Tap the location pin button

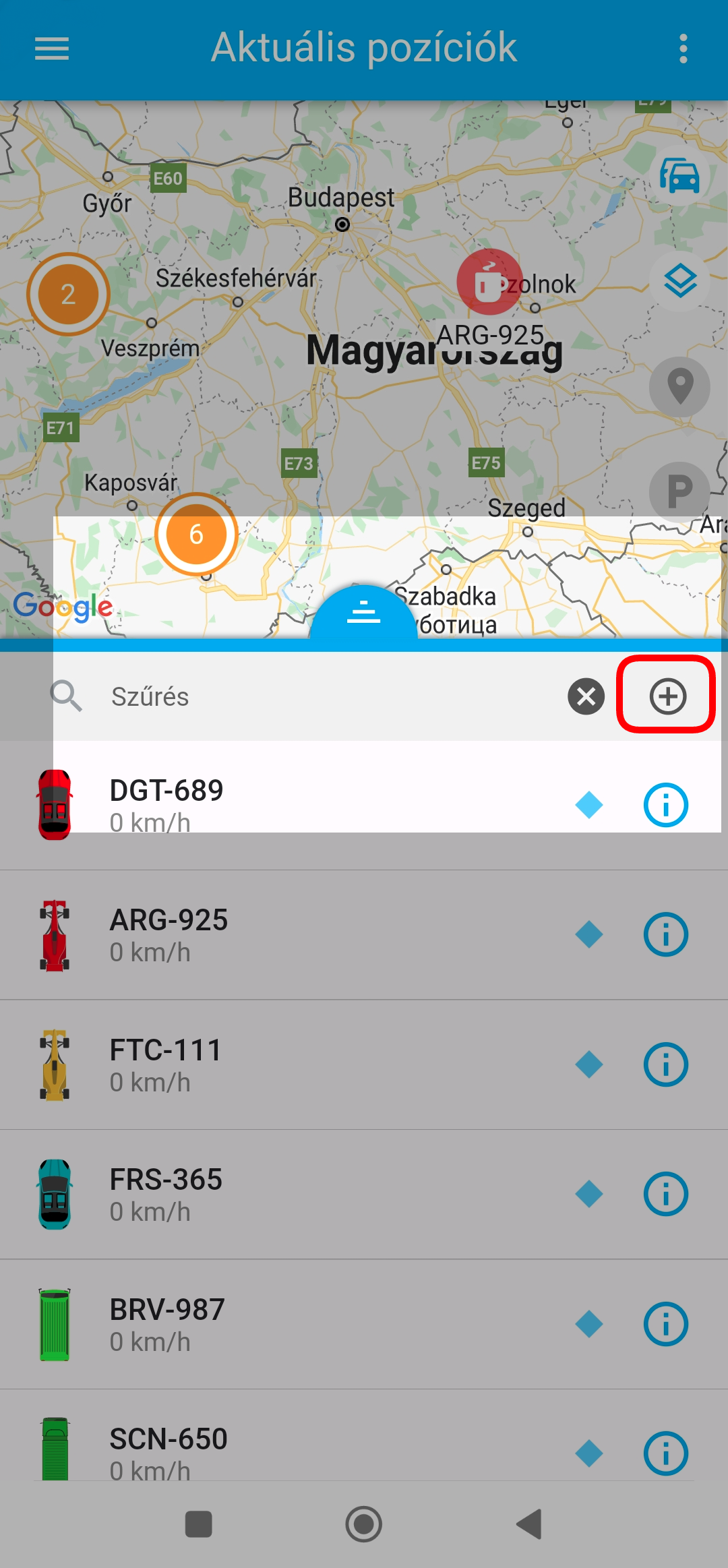[x=679, y=388]
